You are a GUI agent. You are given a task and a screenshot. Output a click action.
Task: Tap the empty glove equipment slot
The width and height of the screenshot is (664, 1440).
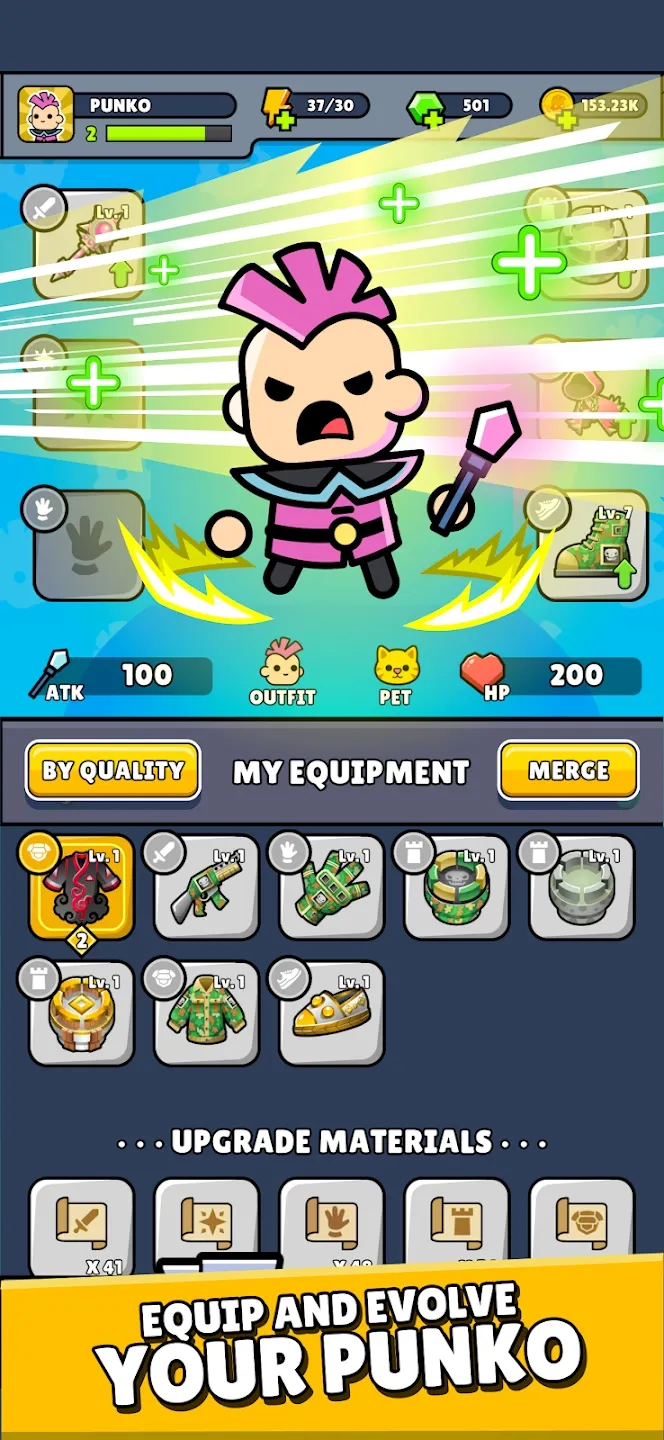point(88,545)
